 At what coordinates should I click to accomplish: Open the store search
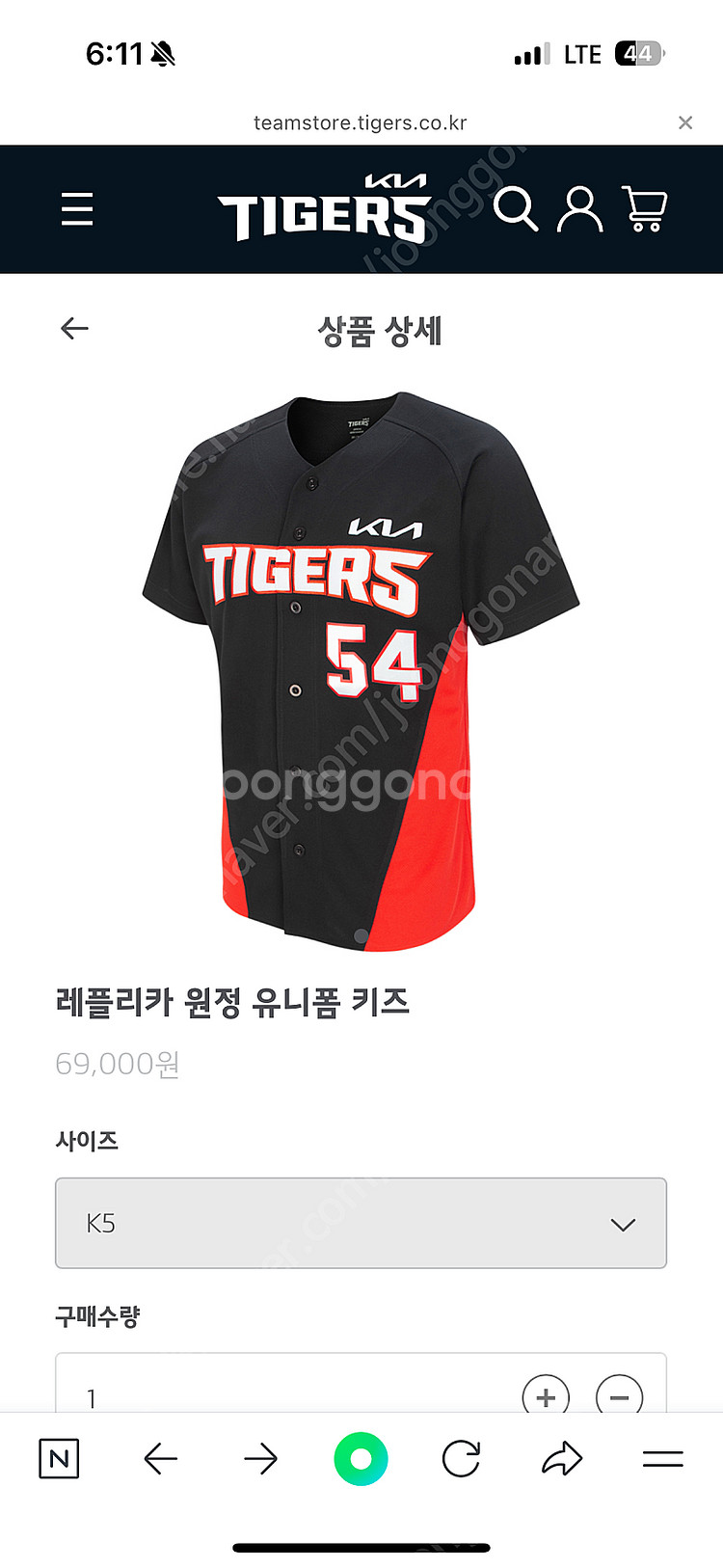515,209
